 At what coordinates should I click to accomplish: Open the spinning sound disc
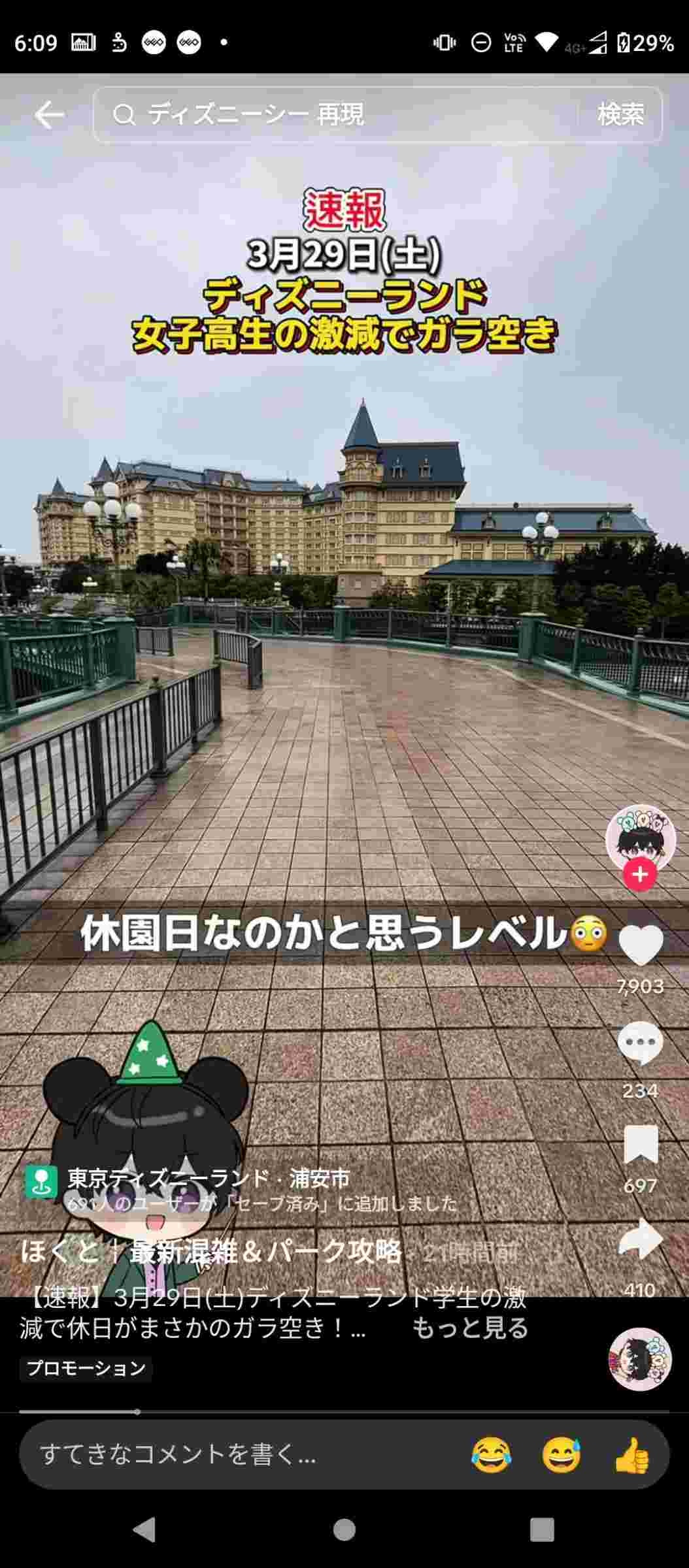pos(640,1358)
